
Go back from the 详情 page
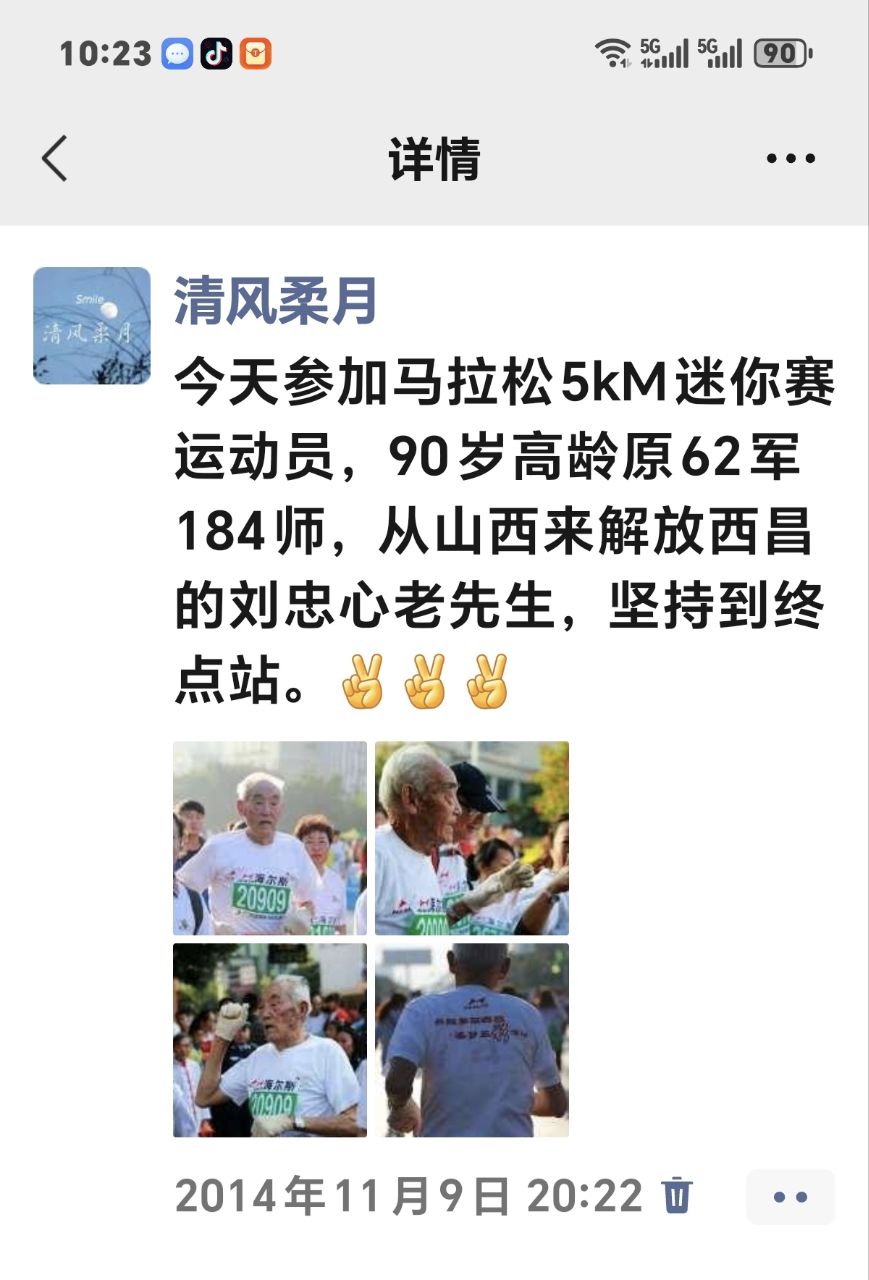(x=55, y=158)
